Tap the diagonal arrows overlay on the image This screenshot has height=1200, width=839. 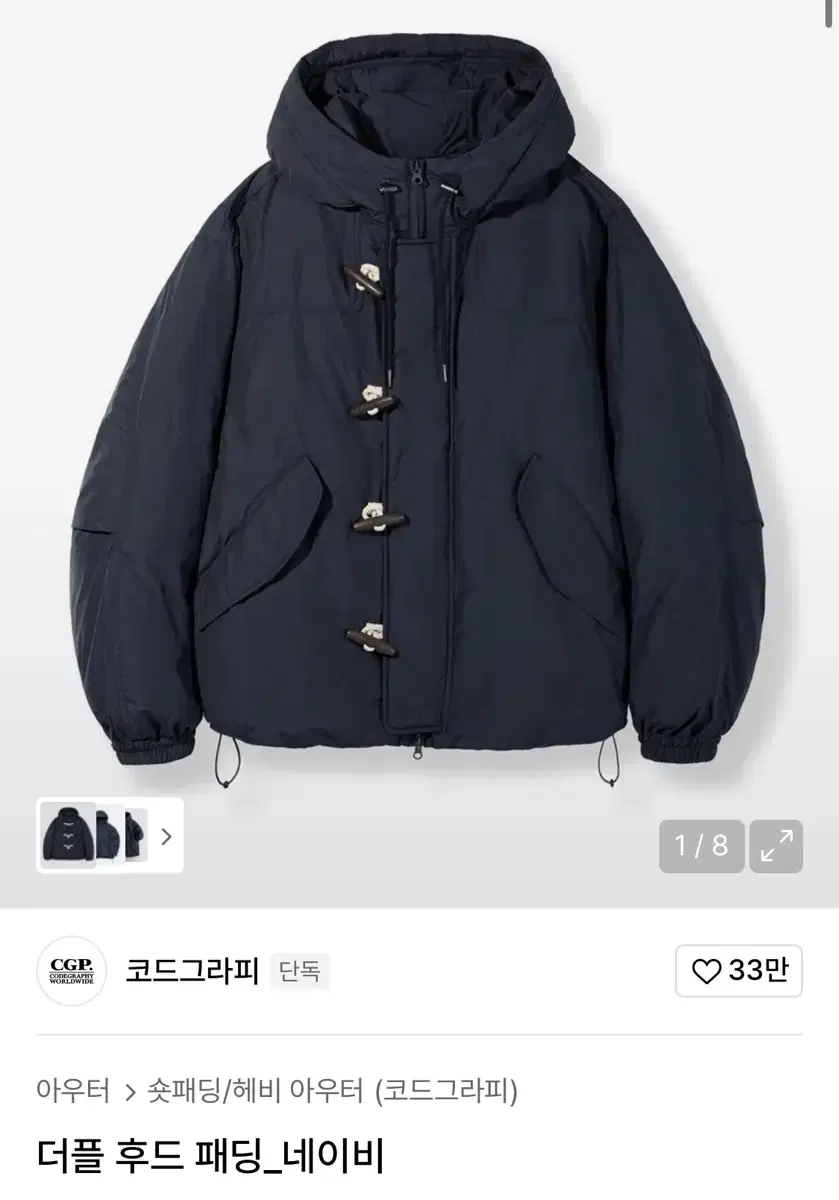coord(778,846)
